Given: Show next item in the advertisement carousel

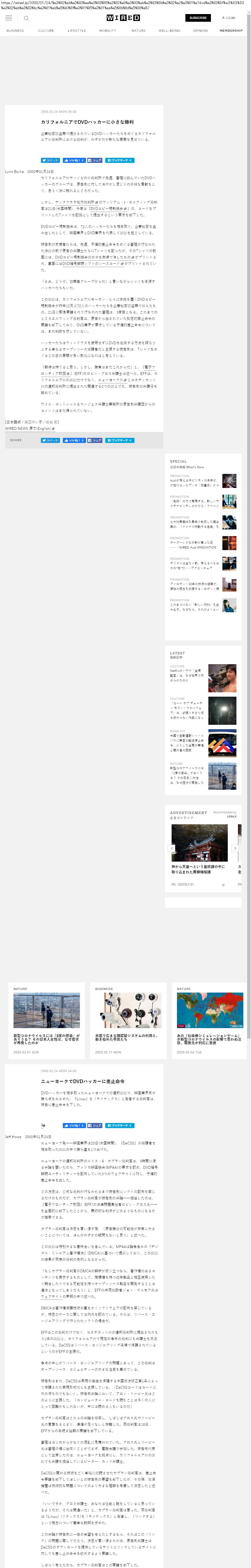Looking at the screenshot, I should (x=235, y=848).
